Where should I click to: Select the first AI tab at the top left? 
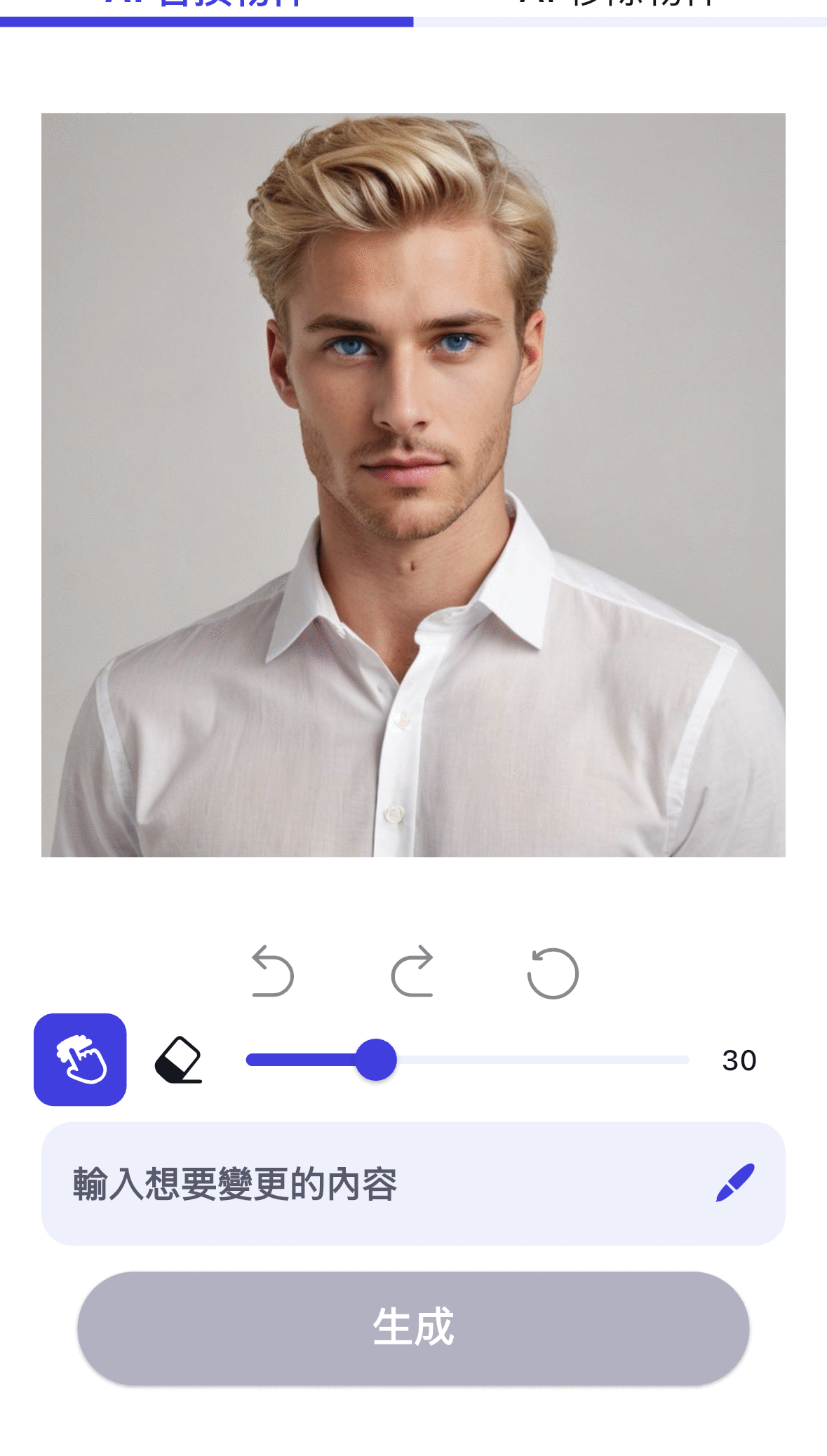pos(206,7)
